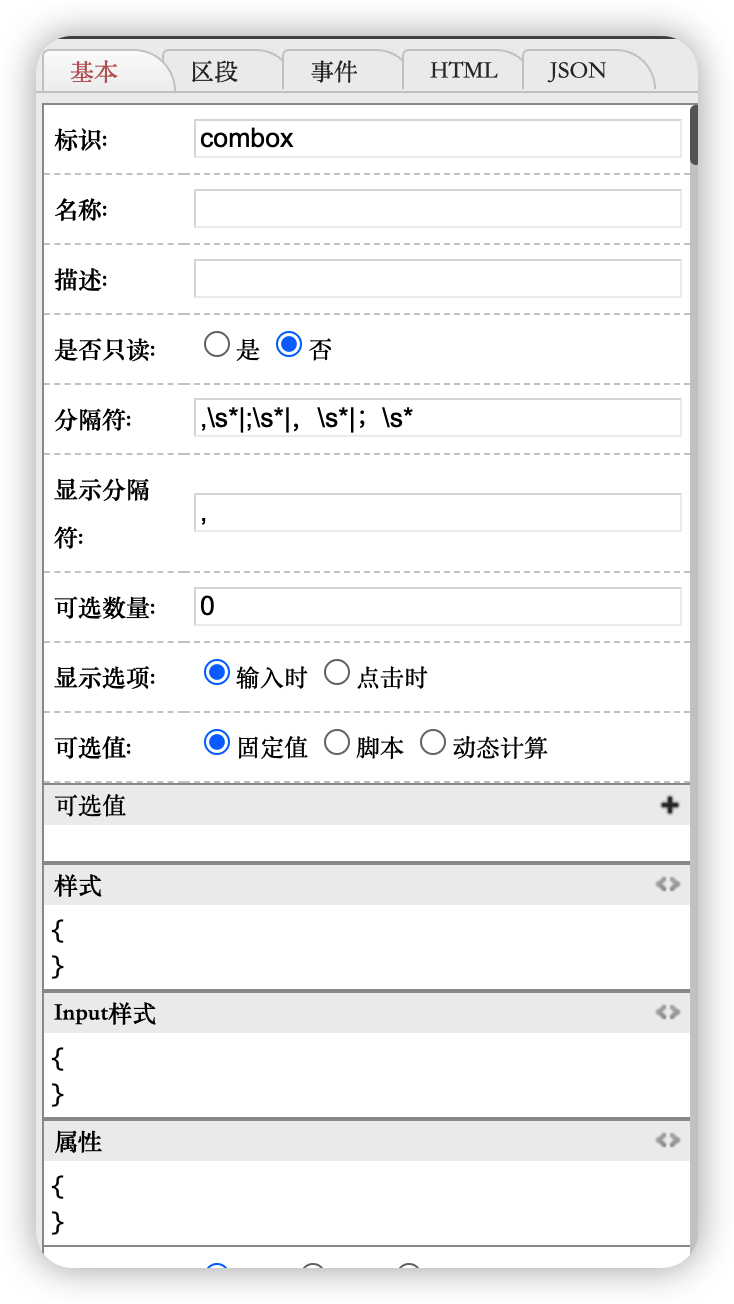The height and width of the screenshot is (1304, 734).
Task: Choose 输入时 for 显示选项
Action: coord(217,673)
